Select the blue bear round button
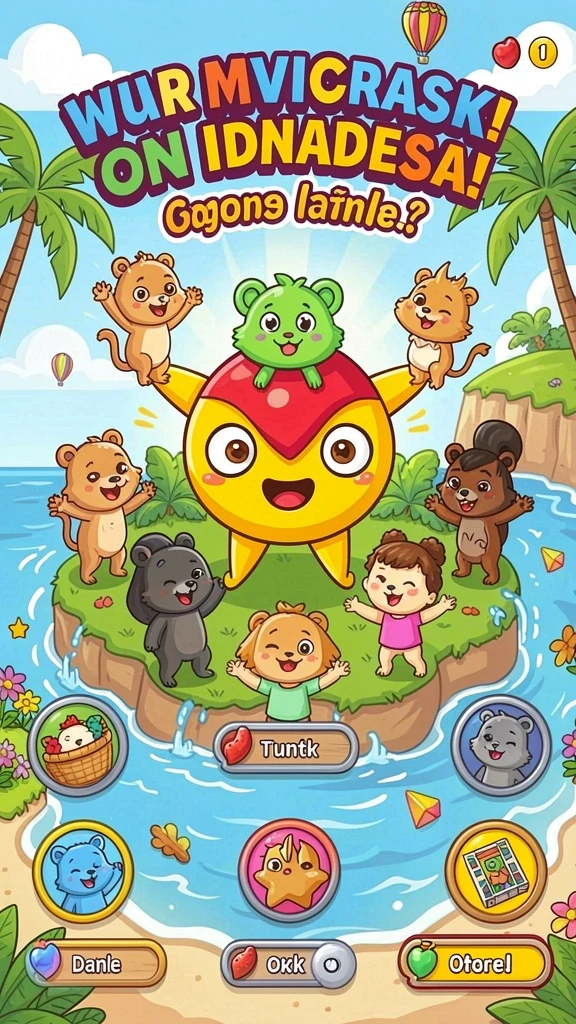Screen dimensions: 576x1024 [x=83, y=871]
